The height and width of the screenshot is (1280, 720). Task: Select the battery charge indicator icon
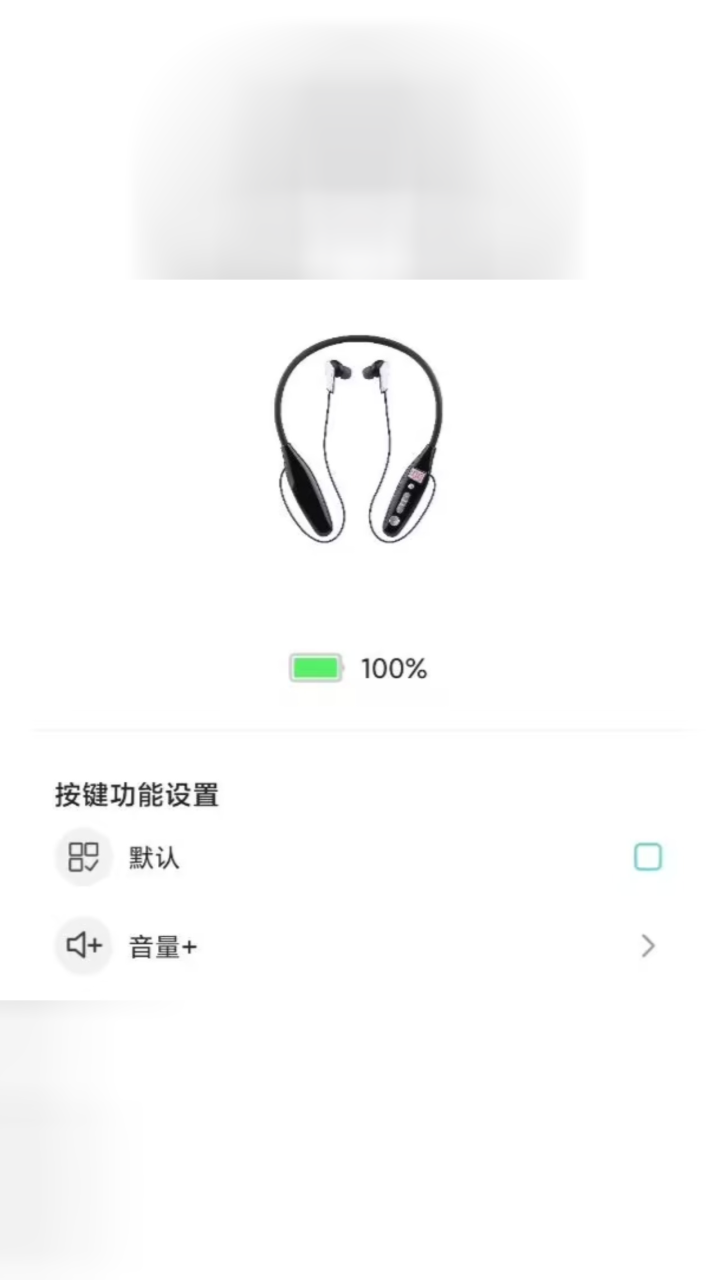click(315, 666)
